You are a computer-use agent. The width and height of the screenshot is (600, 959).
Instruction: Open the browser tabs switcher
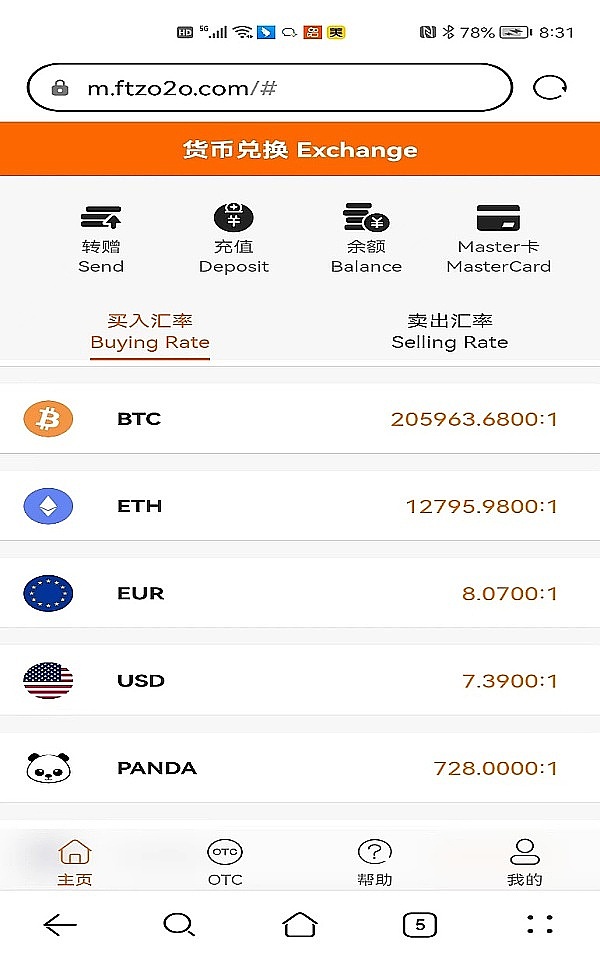click(x=420, y=925)
